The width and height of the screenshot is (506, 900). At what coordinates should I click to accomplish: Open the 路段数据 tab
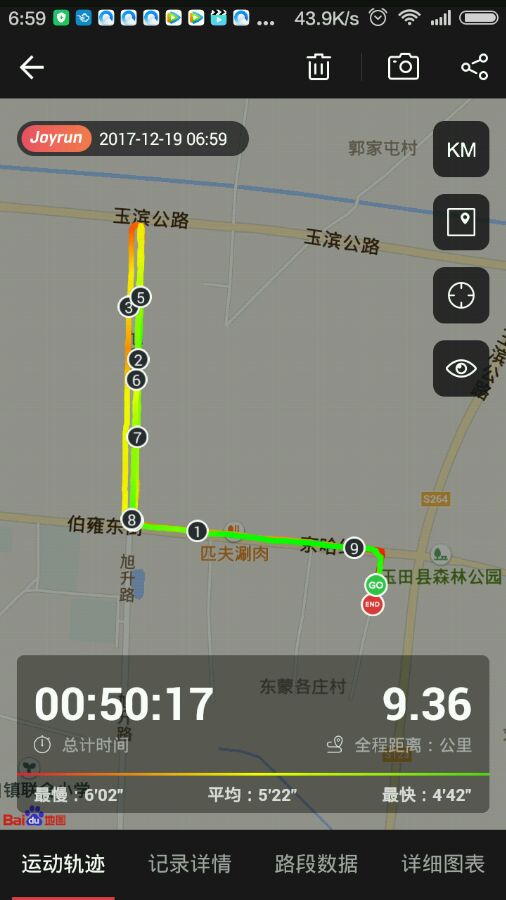(316, 863)
